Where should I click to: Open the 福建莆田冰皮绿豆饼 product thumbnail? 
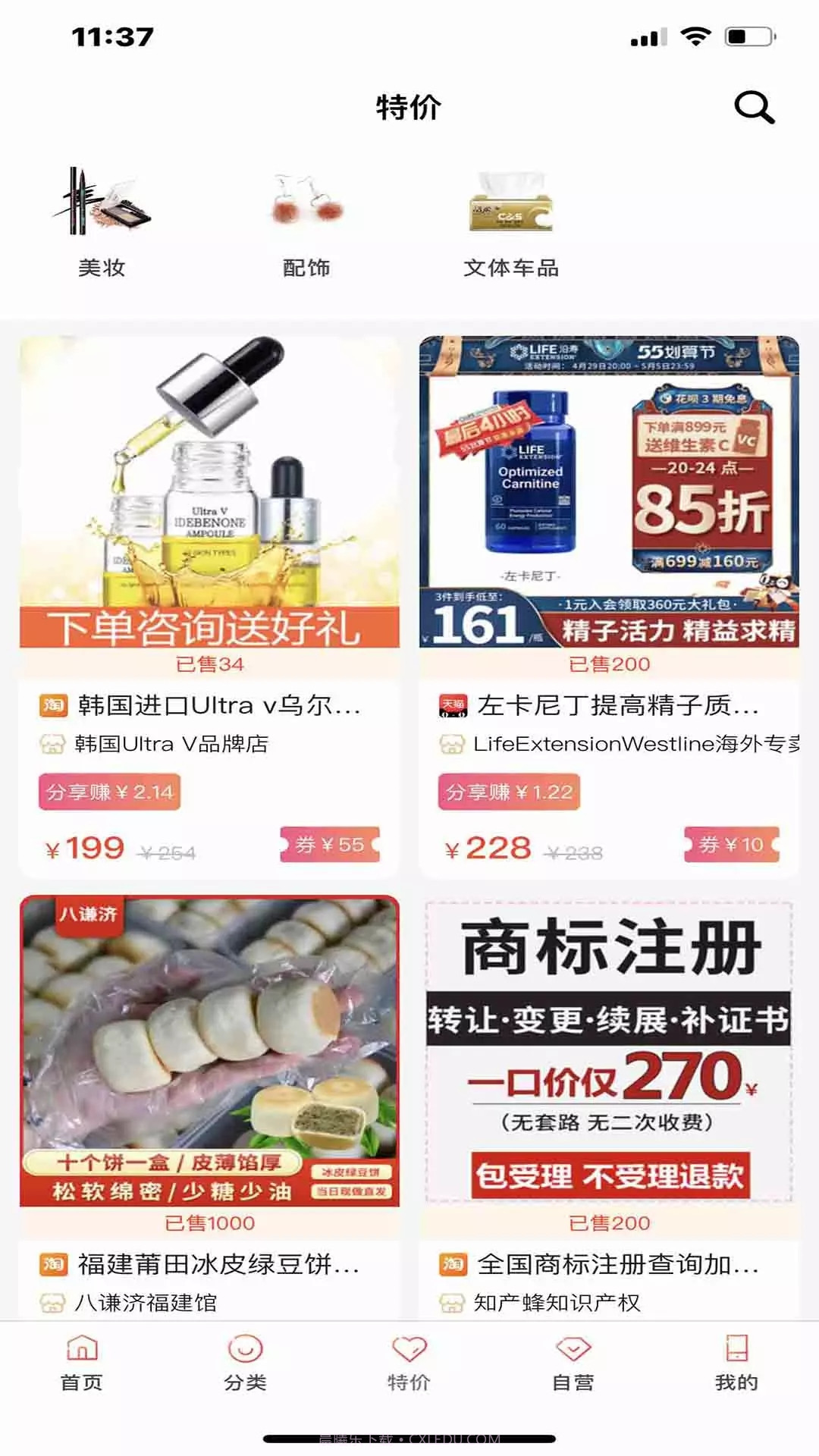click(x=209, y=1054)
